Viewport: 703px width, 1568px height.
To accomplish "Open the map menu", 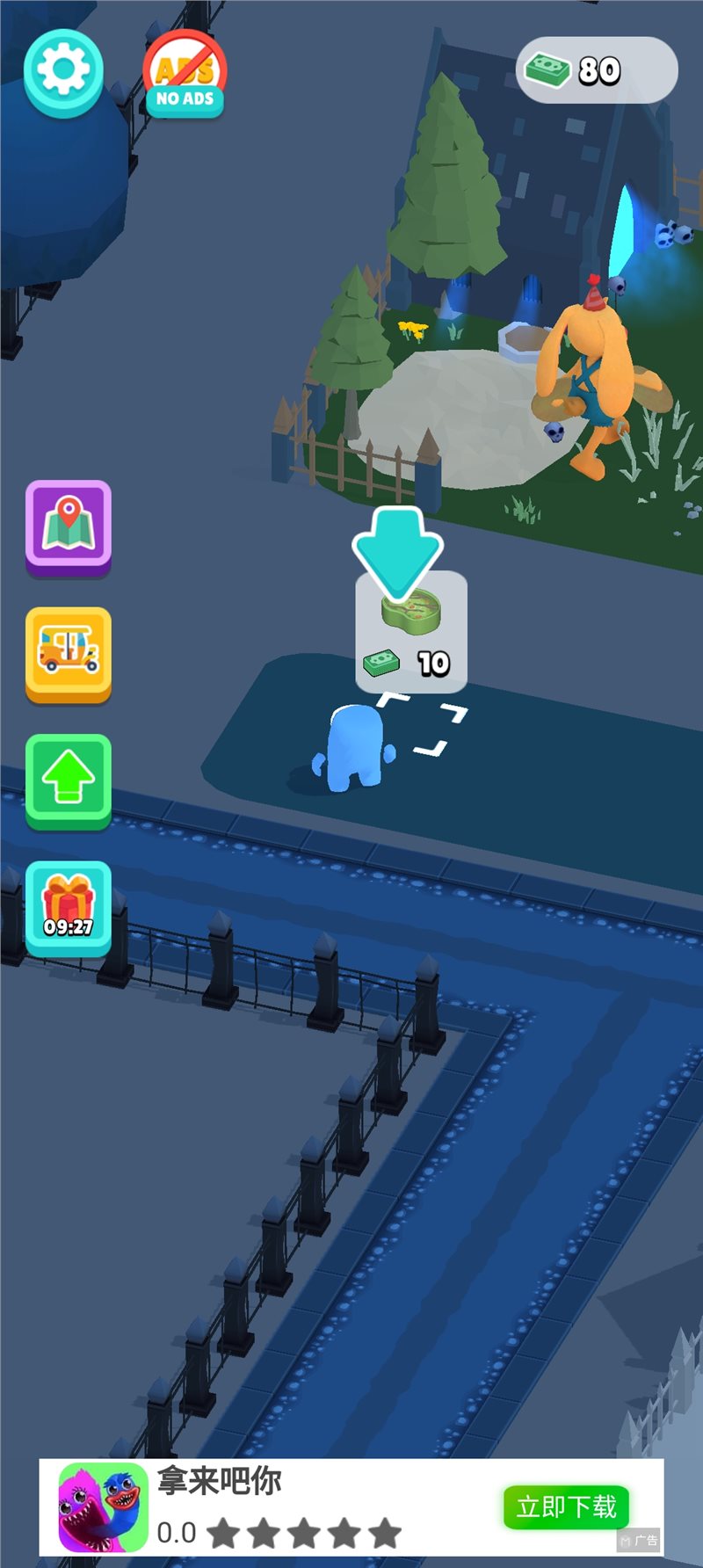I will point(69,526).
